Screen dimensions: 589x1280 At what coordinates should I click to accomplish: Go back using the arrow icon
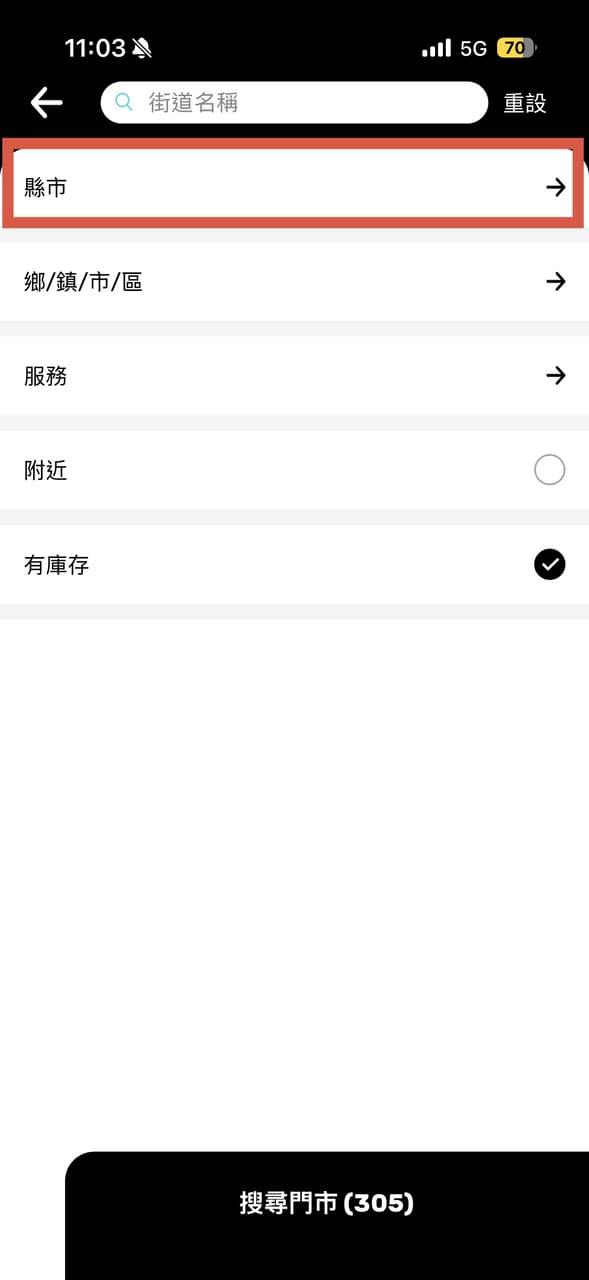[46, 102]
